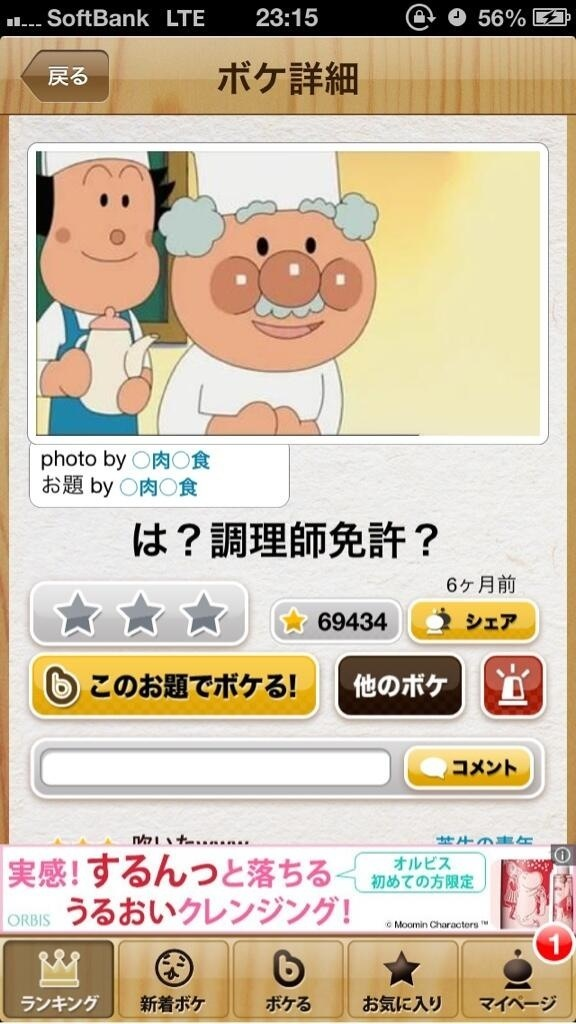This screenshot has height=1024, width=576.
Task: Open the マイページ tab
Action: point(518,980)
